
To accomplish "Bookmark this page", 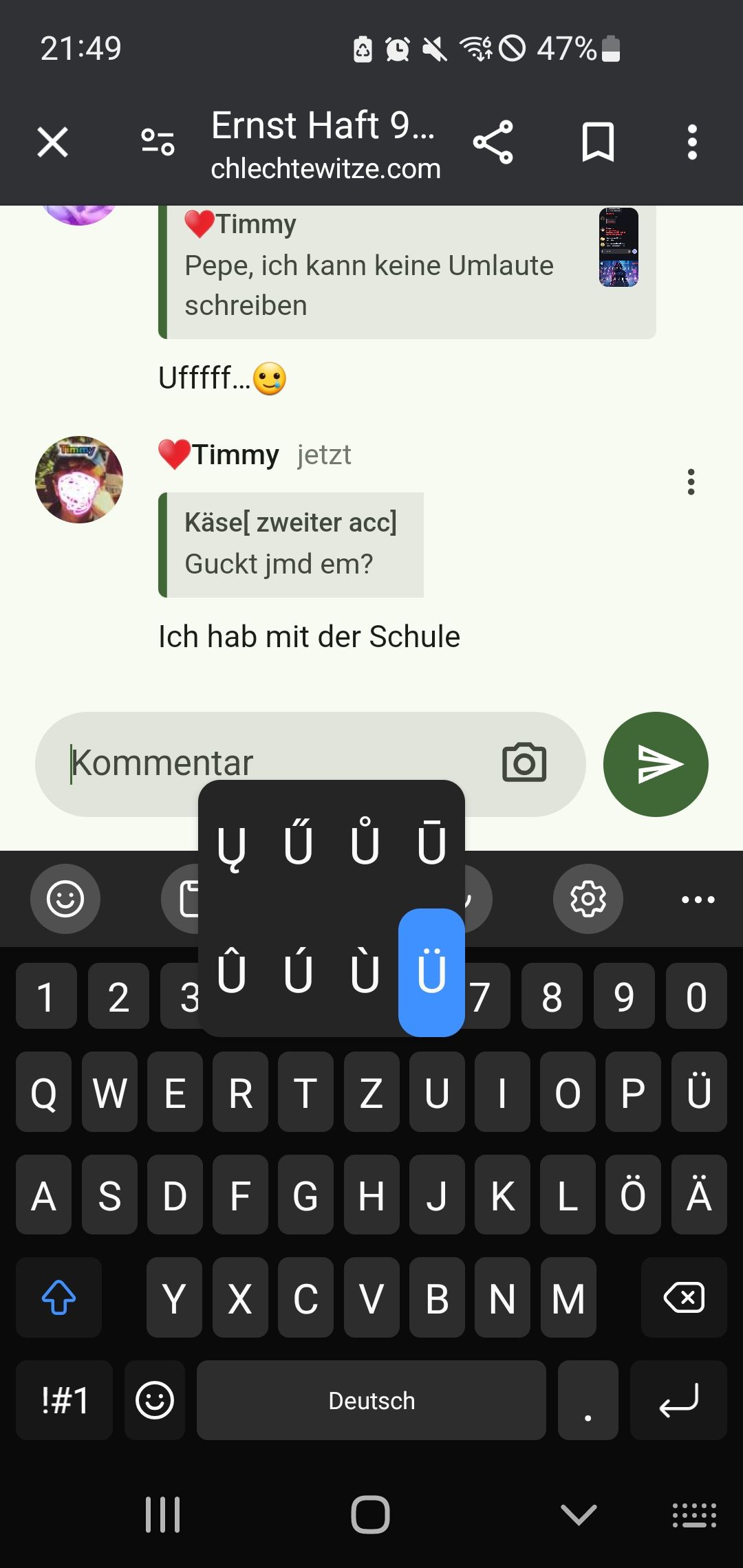I will tap(597, 142).
